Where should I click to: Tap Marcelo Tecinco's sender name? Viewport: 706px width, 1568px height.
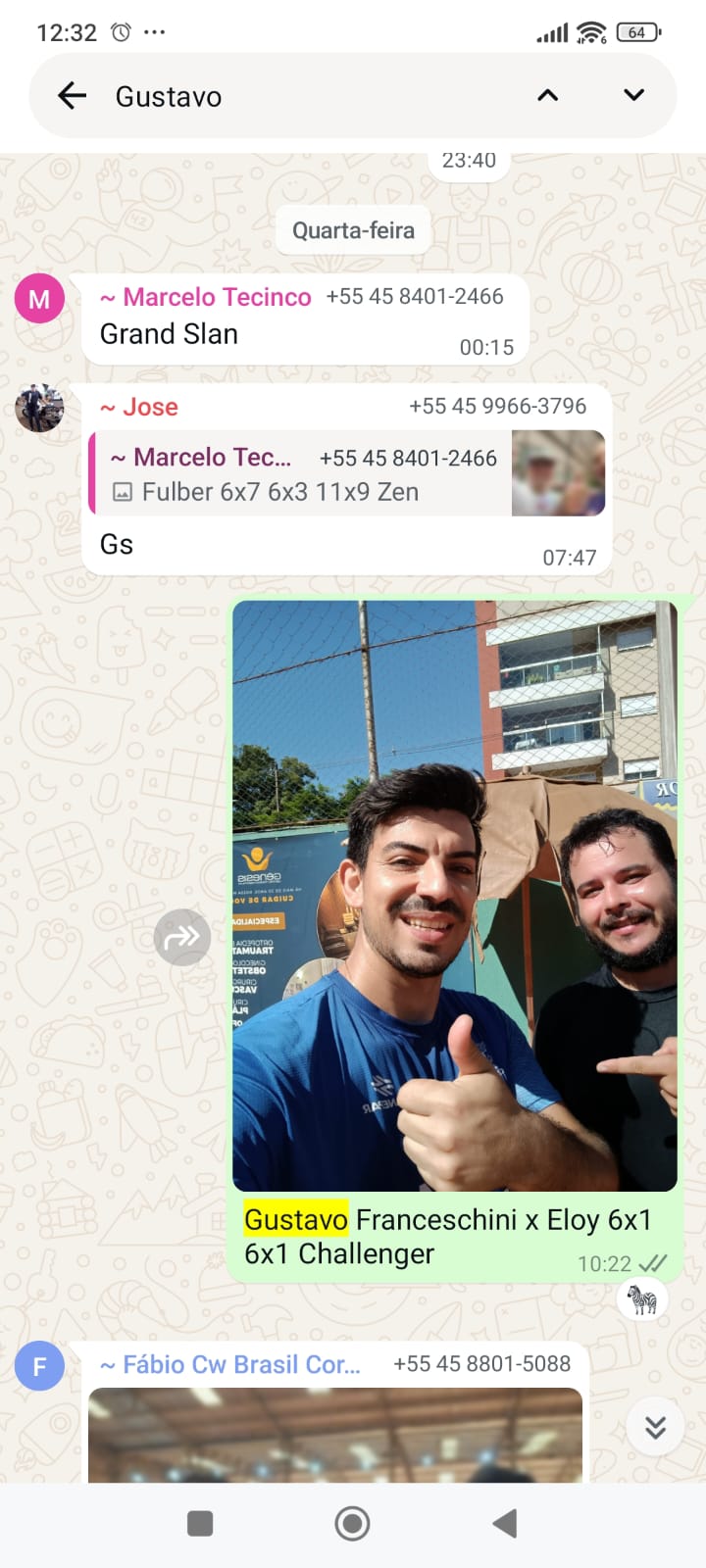coord(217,297)
